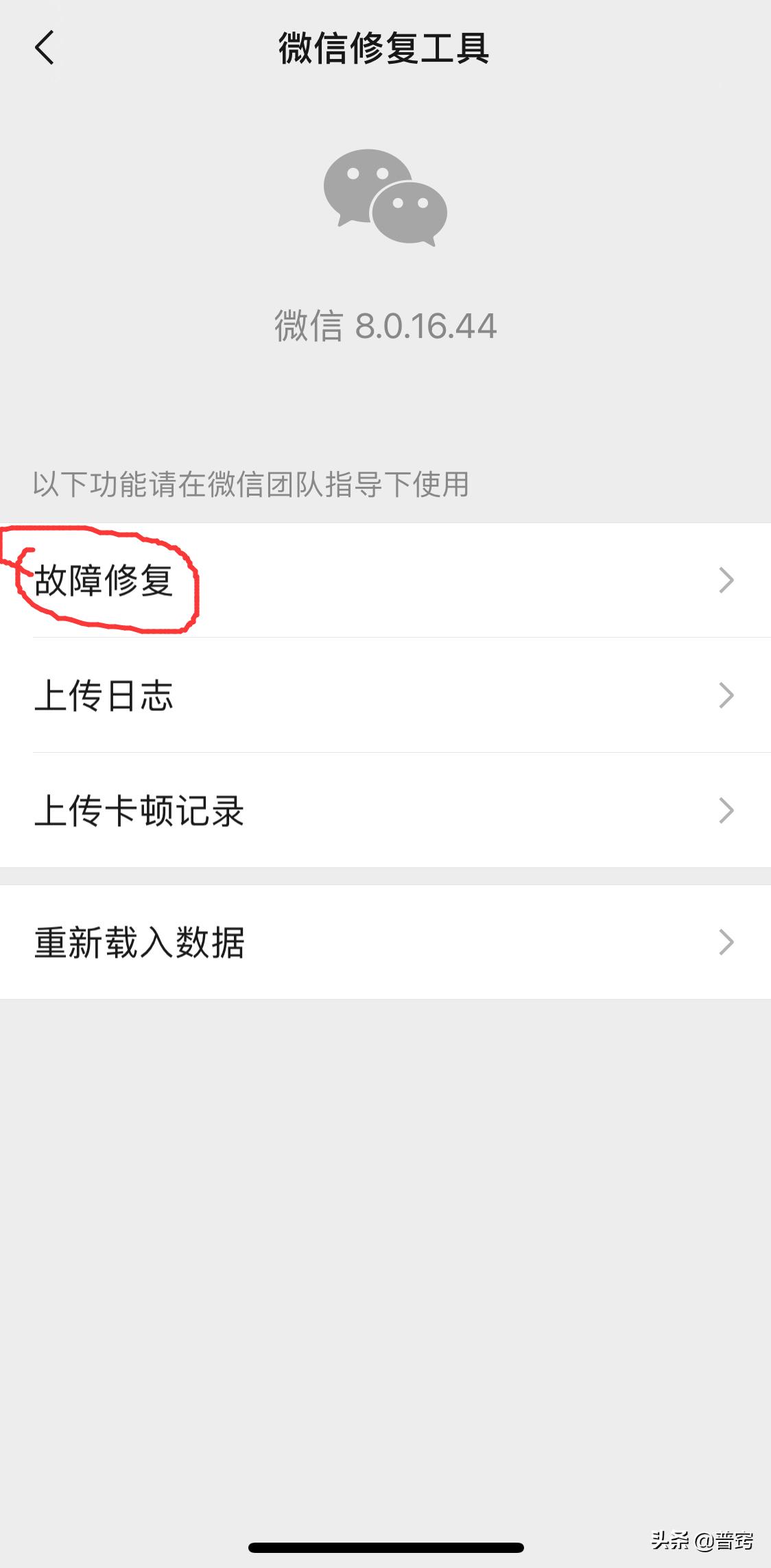The width and height of the screenshot is (771, 1568).
Task: Expand the 故障修复 row via its chevron
Action: (x=726, y=581)
